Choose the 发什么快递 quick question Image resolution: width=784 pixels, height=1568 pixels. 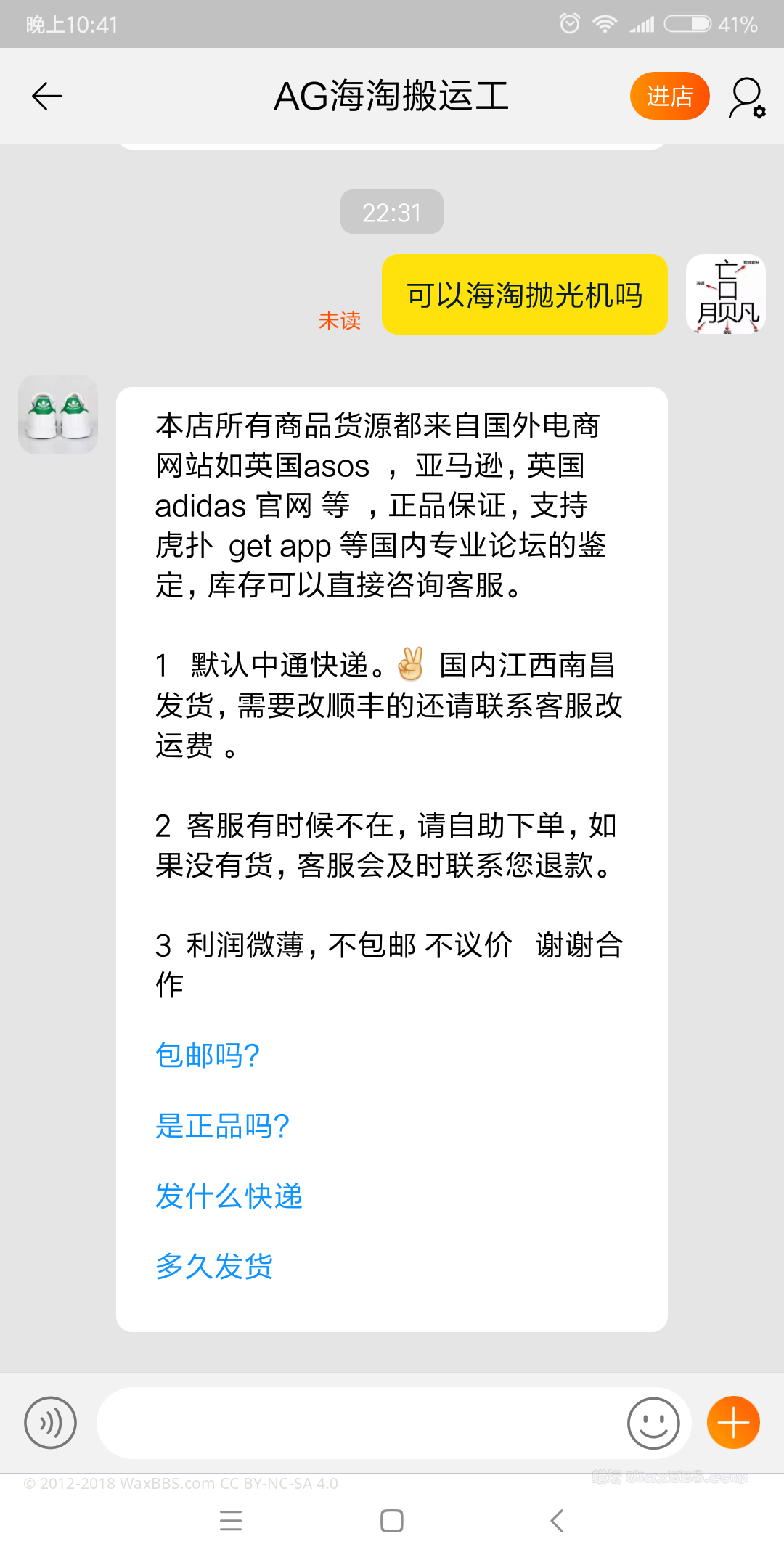(229, 1196)
